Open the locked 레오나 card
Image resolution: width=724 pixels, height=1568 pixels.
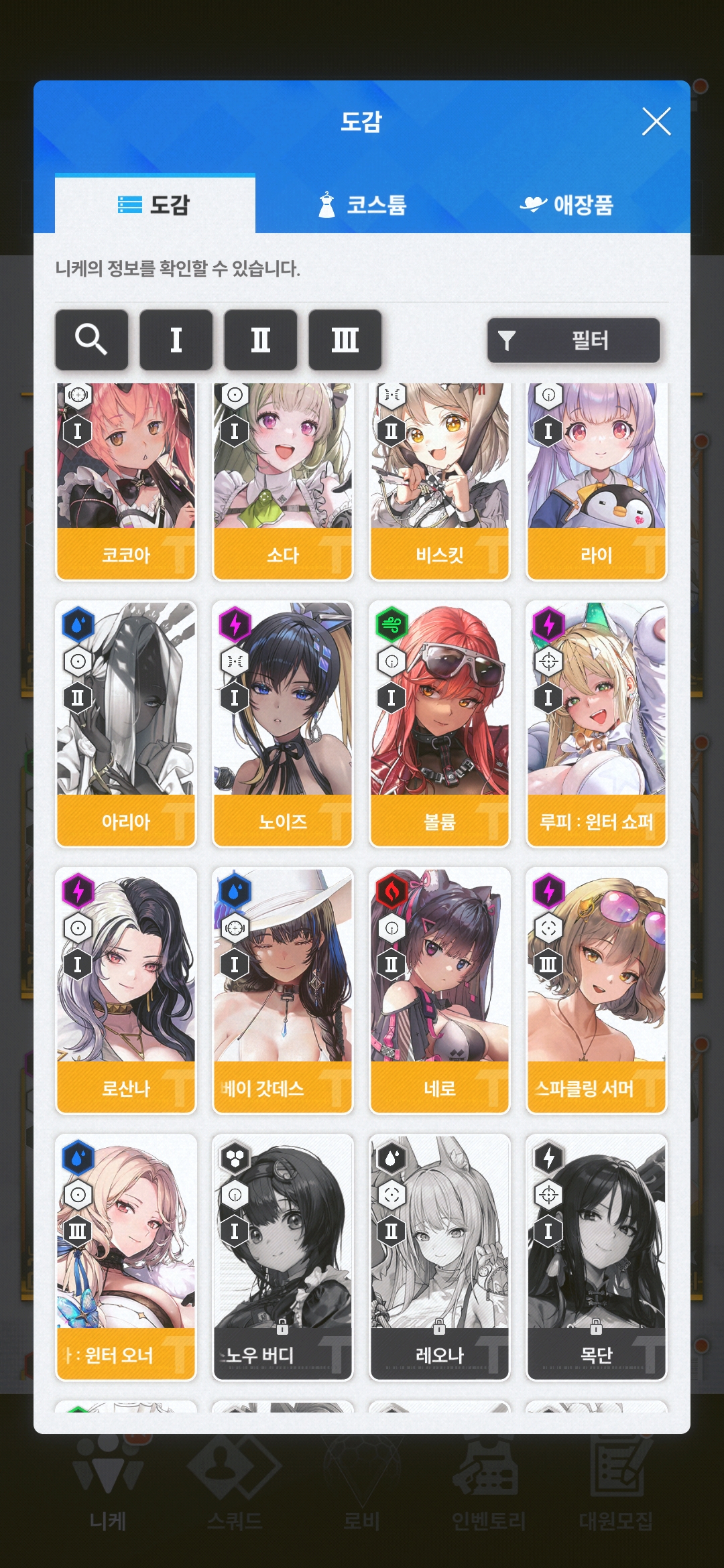(440, 1257)
